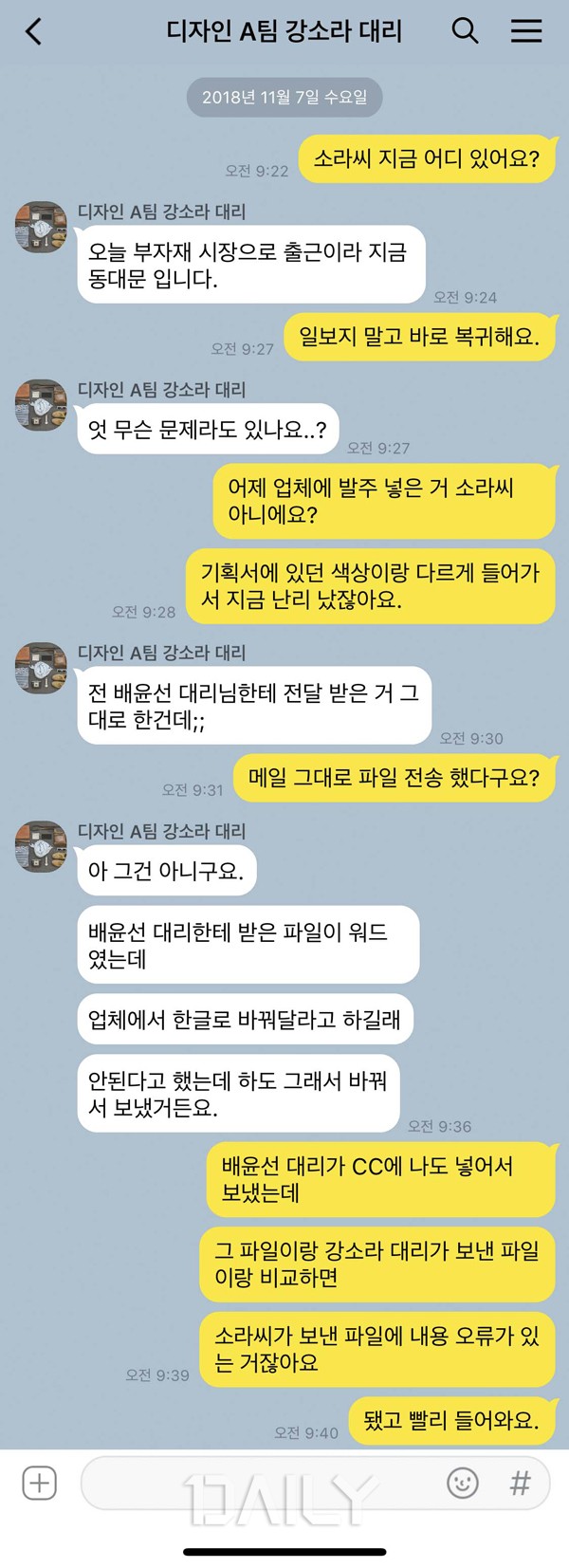Go back to the chat list
Image resolution: width=569 pixels, height=1568 pixels.
33,31
